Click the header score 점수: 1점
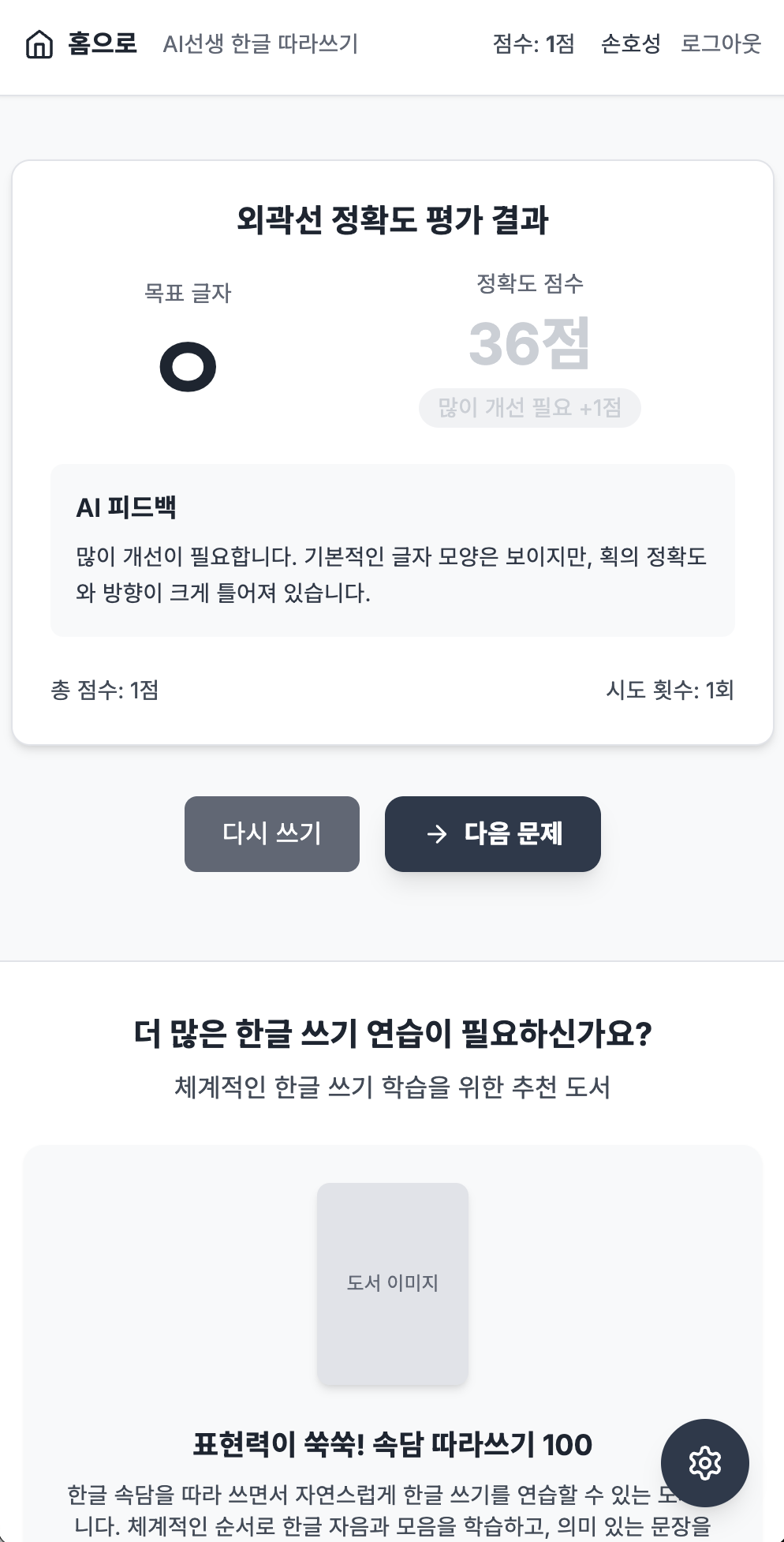 533,43
